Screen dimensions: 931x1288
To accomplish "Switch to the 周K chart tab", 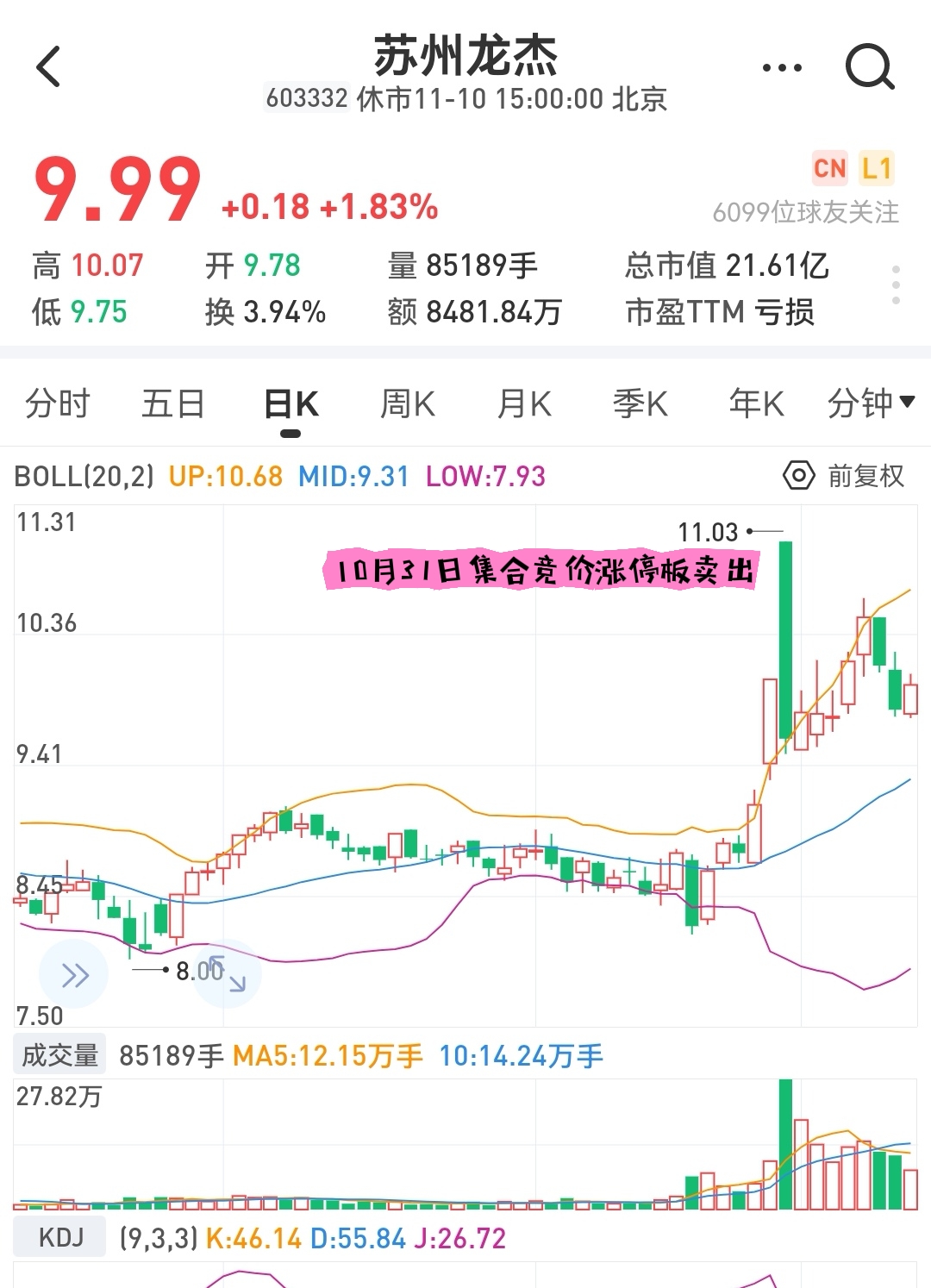I will point(408,403).
